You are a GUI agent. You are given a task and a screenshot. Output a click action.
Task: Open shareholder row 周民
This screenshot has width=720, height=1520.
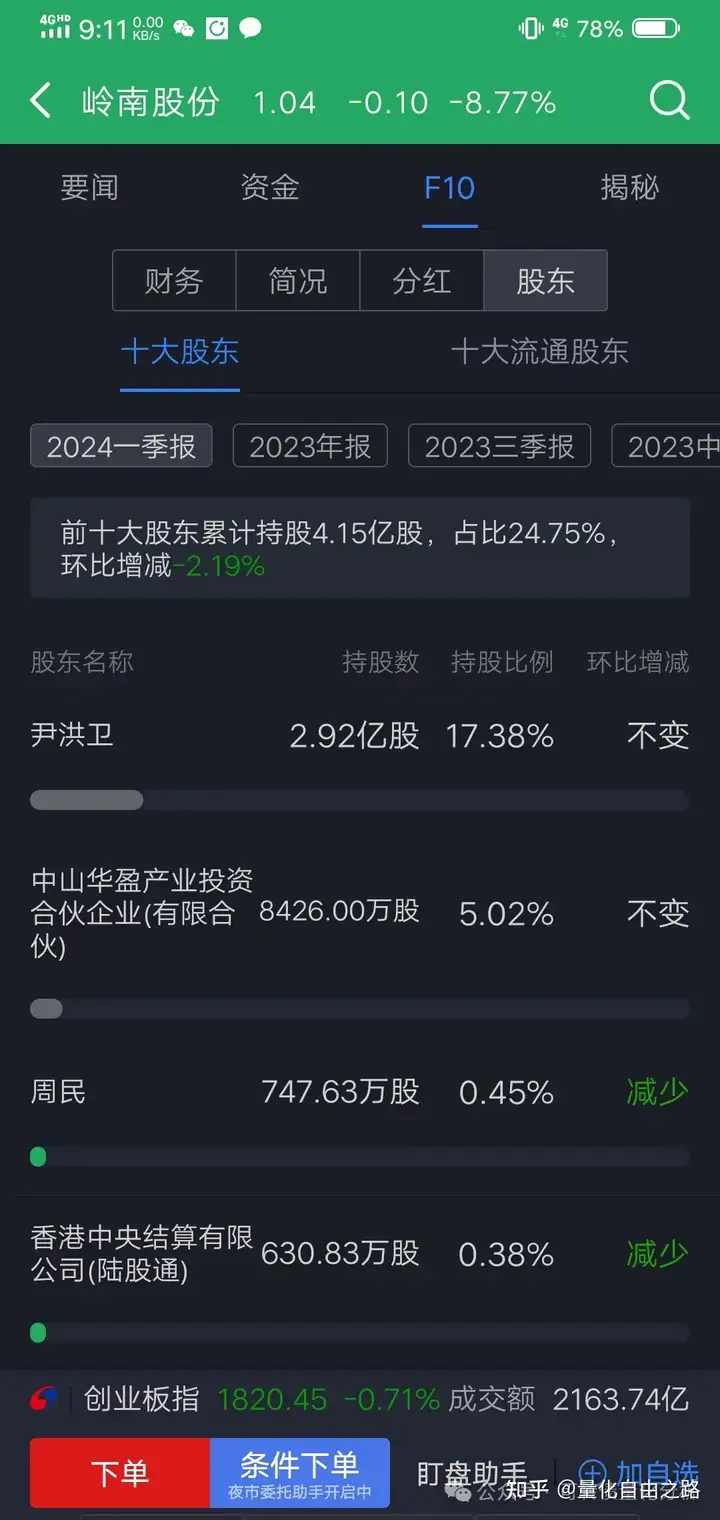[360, 1112]
